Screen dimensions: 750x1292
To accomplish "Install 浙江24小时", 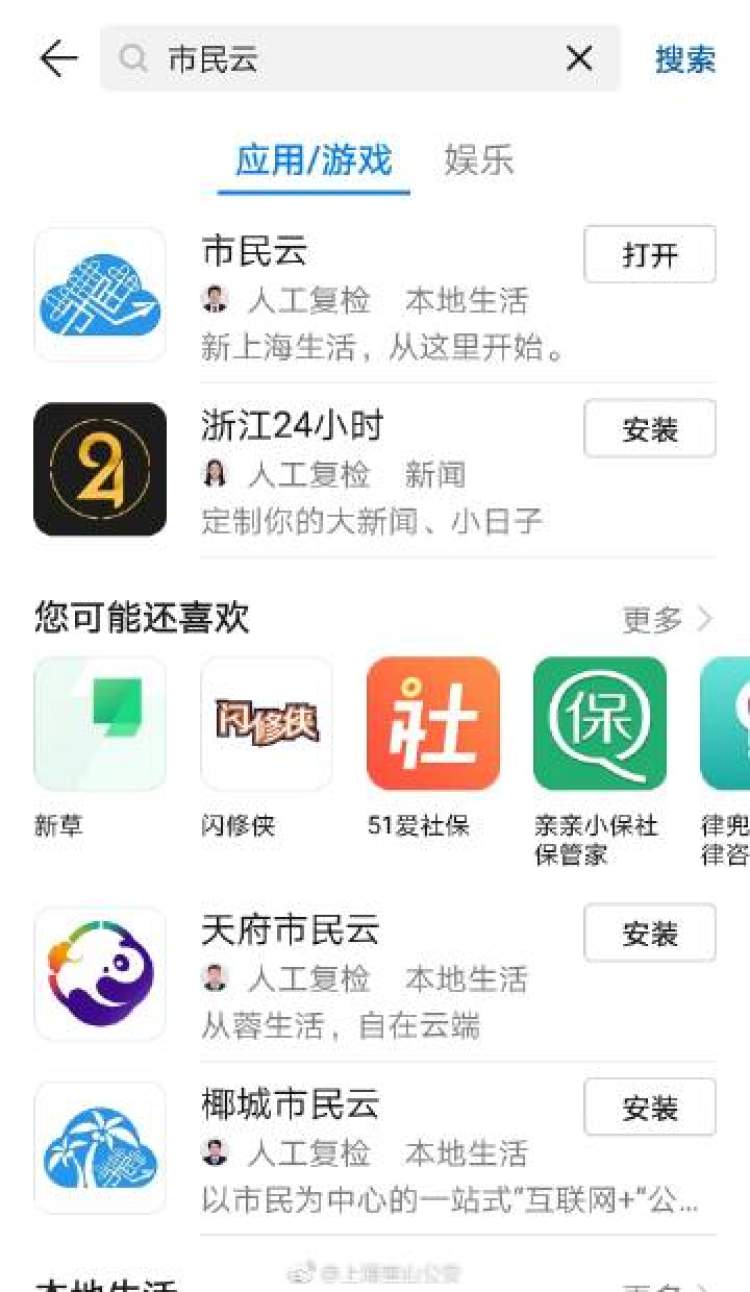I will (x=649, y=429).
